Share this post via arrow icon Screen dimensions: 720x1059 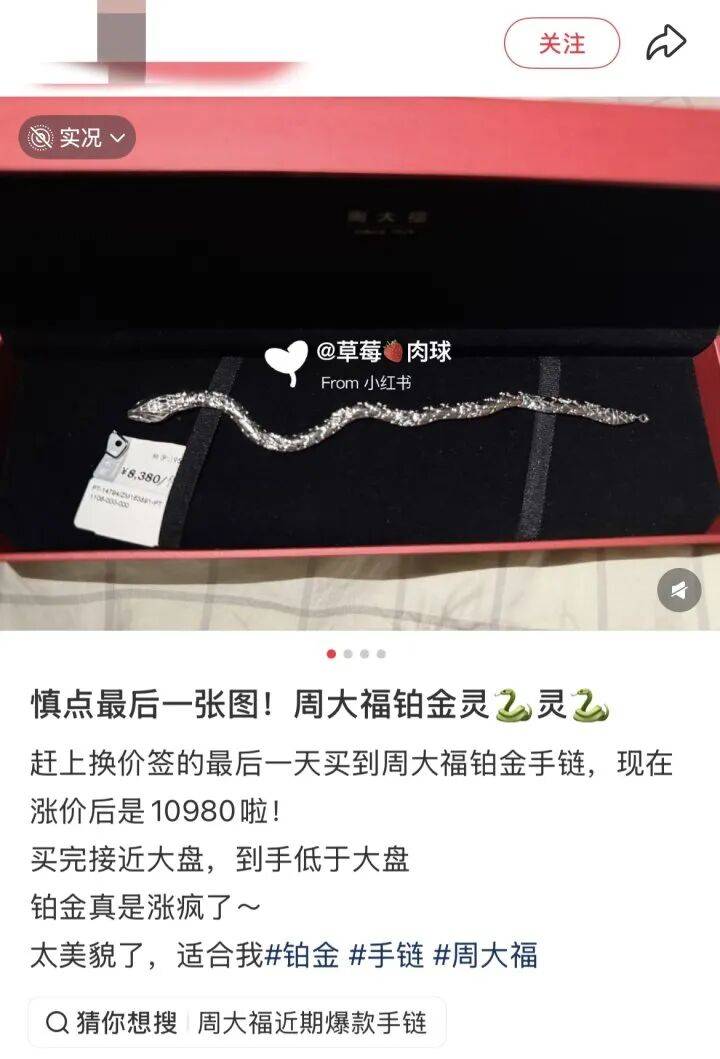[666, 43]
